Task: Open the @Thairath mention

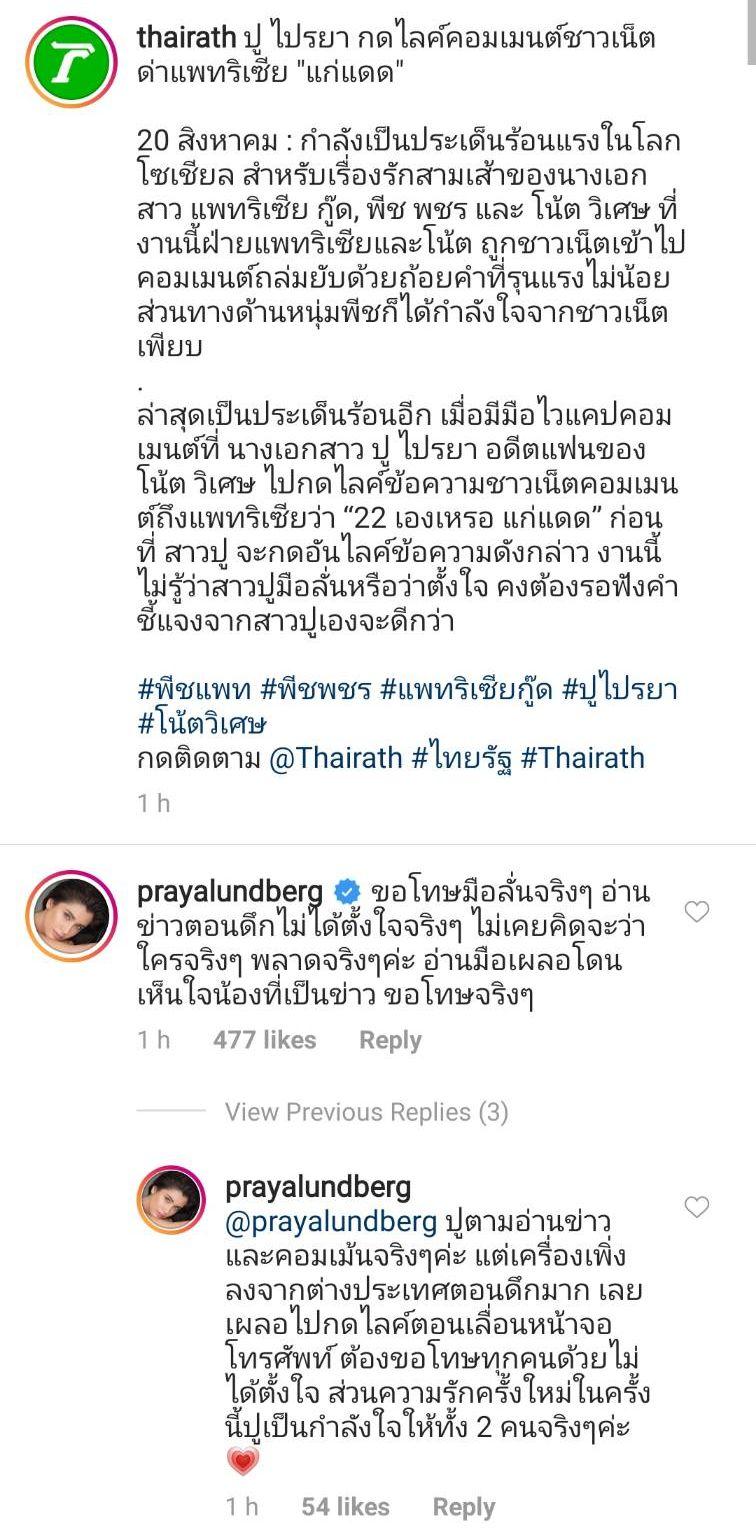Action: [x=334, y=757]
